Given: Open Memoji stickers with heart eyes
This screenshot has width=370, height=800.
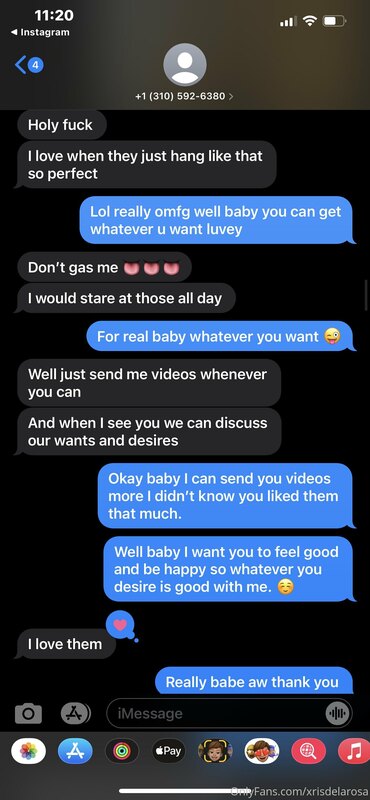Looking at the screenshot, I should tap(262, 751).
